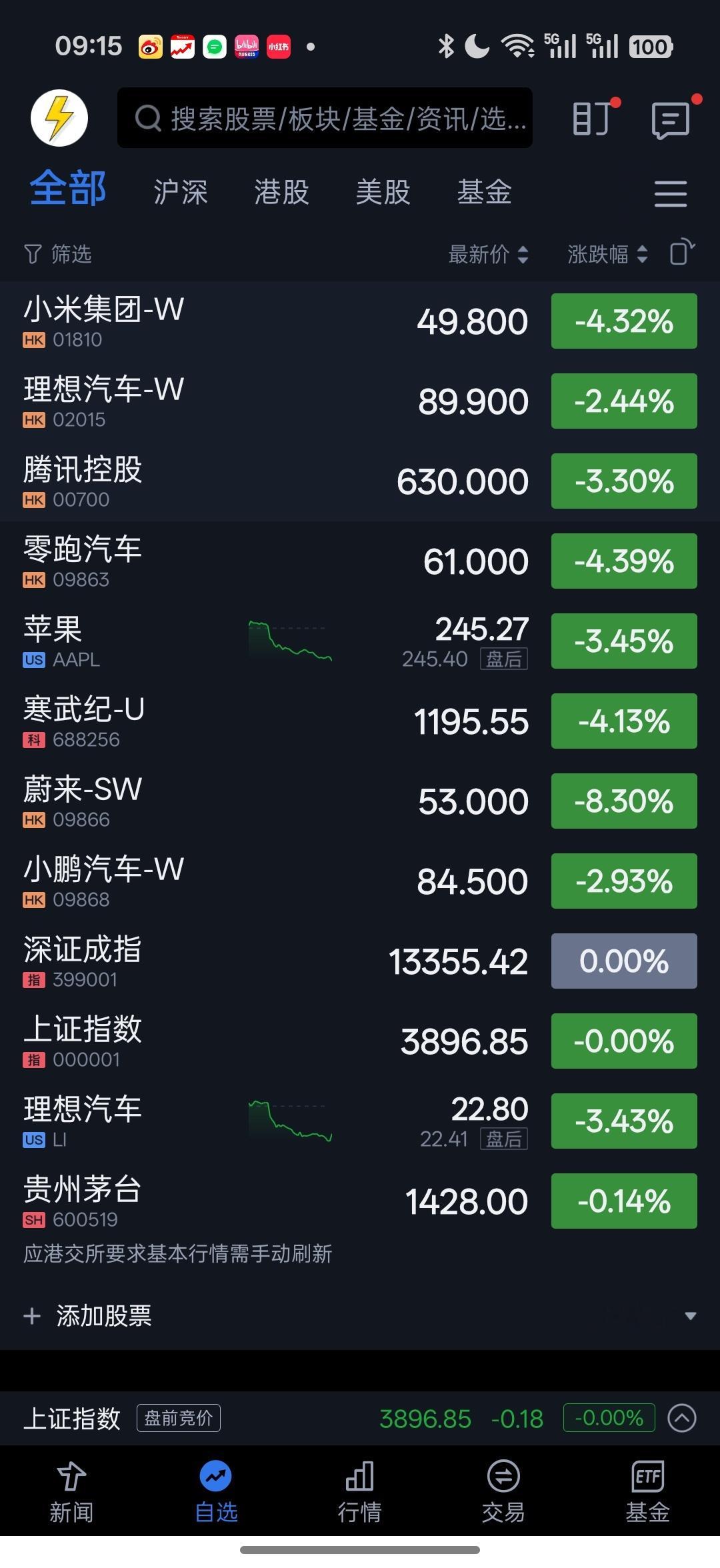Switch to the 沪深 tab

(181, 192)
